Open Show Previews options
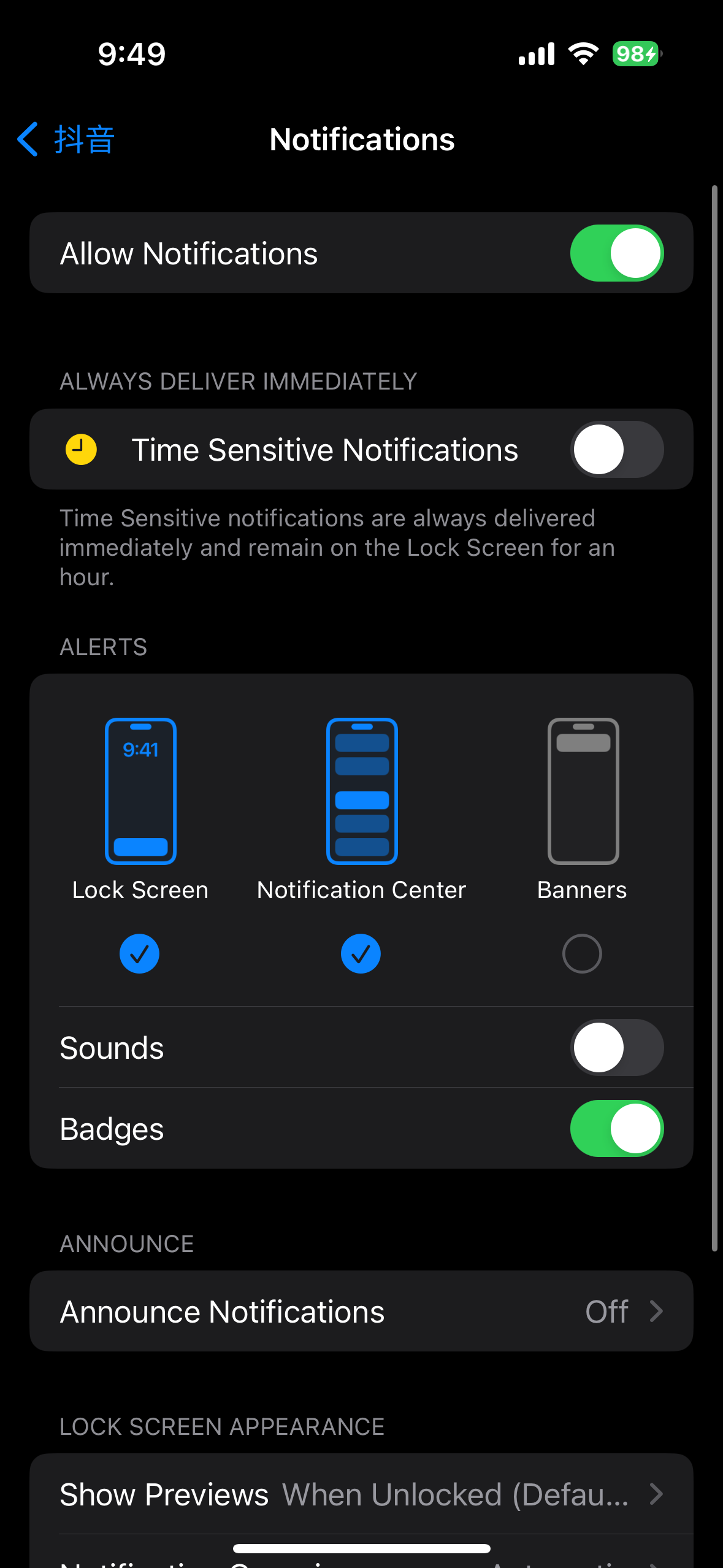Viewport: 723px width, 1568px height. 361,1494
